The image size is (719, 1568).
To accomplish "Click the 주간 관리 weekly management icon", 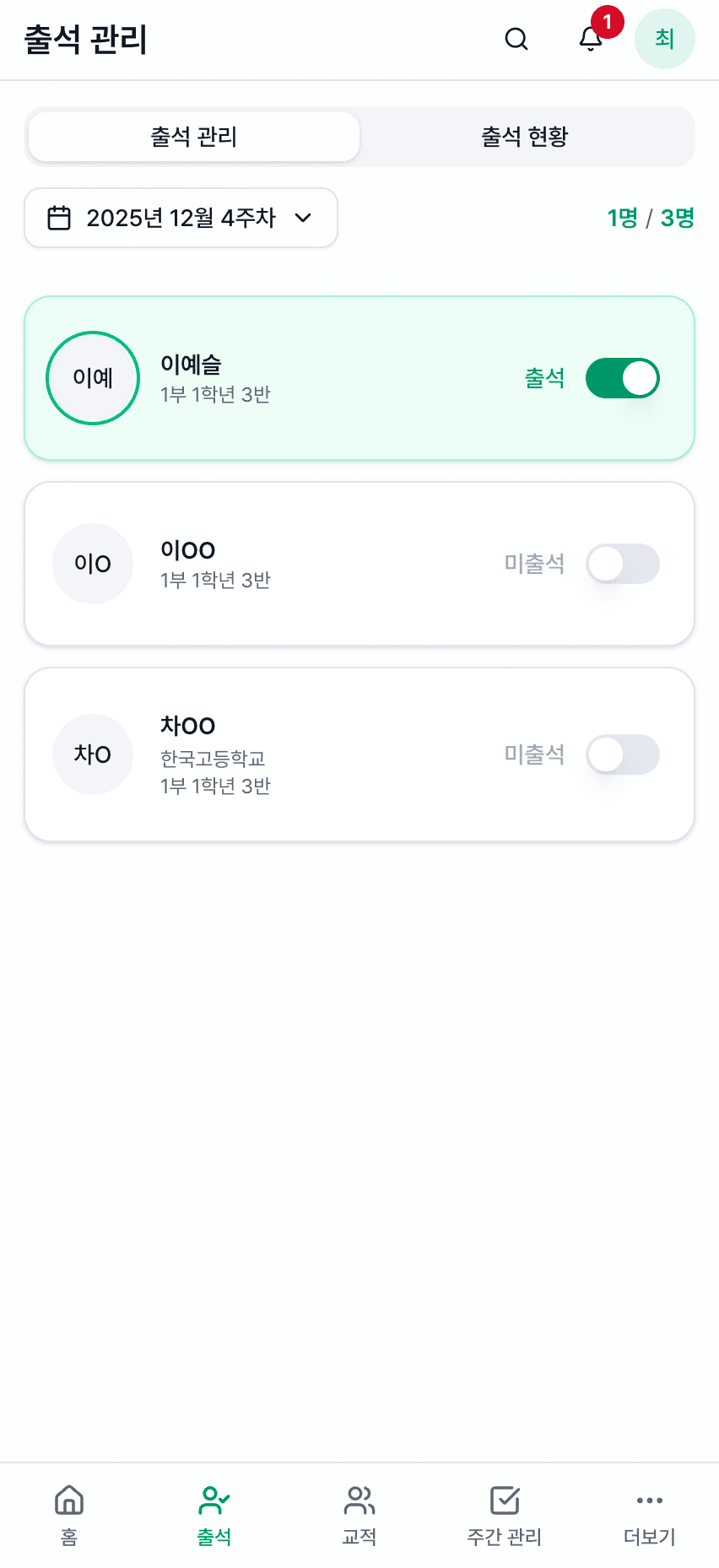I will pyautogui.click(x=504, y=1513).
